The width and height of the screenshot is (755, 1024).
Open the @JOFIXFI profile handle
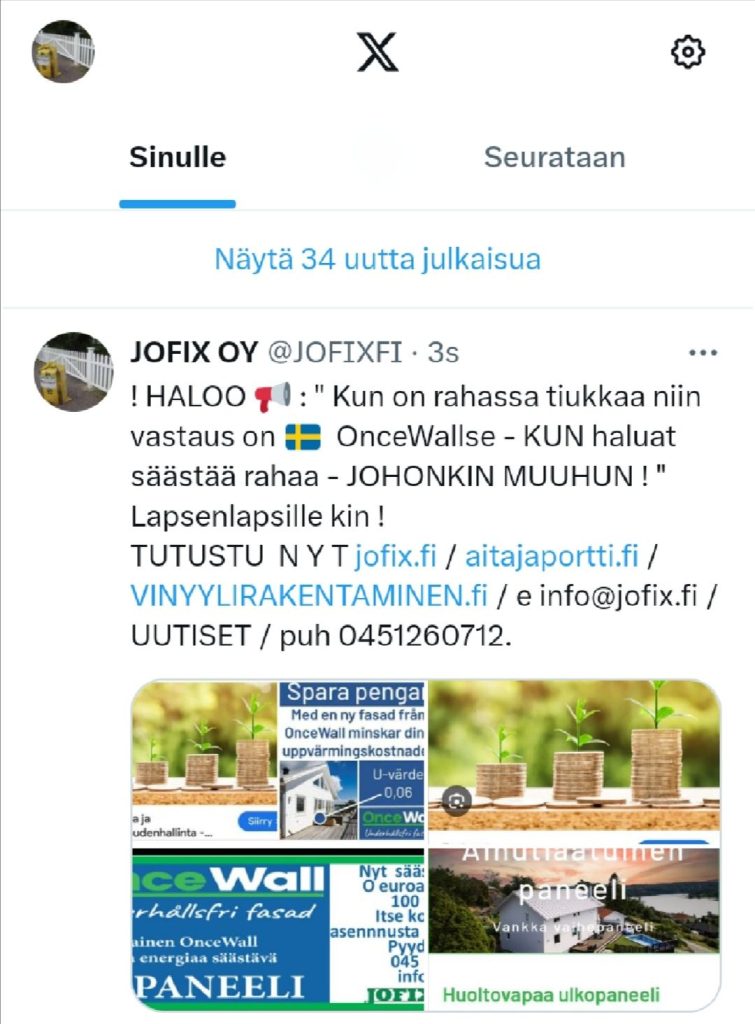(333, 353)
